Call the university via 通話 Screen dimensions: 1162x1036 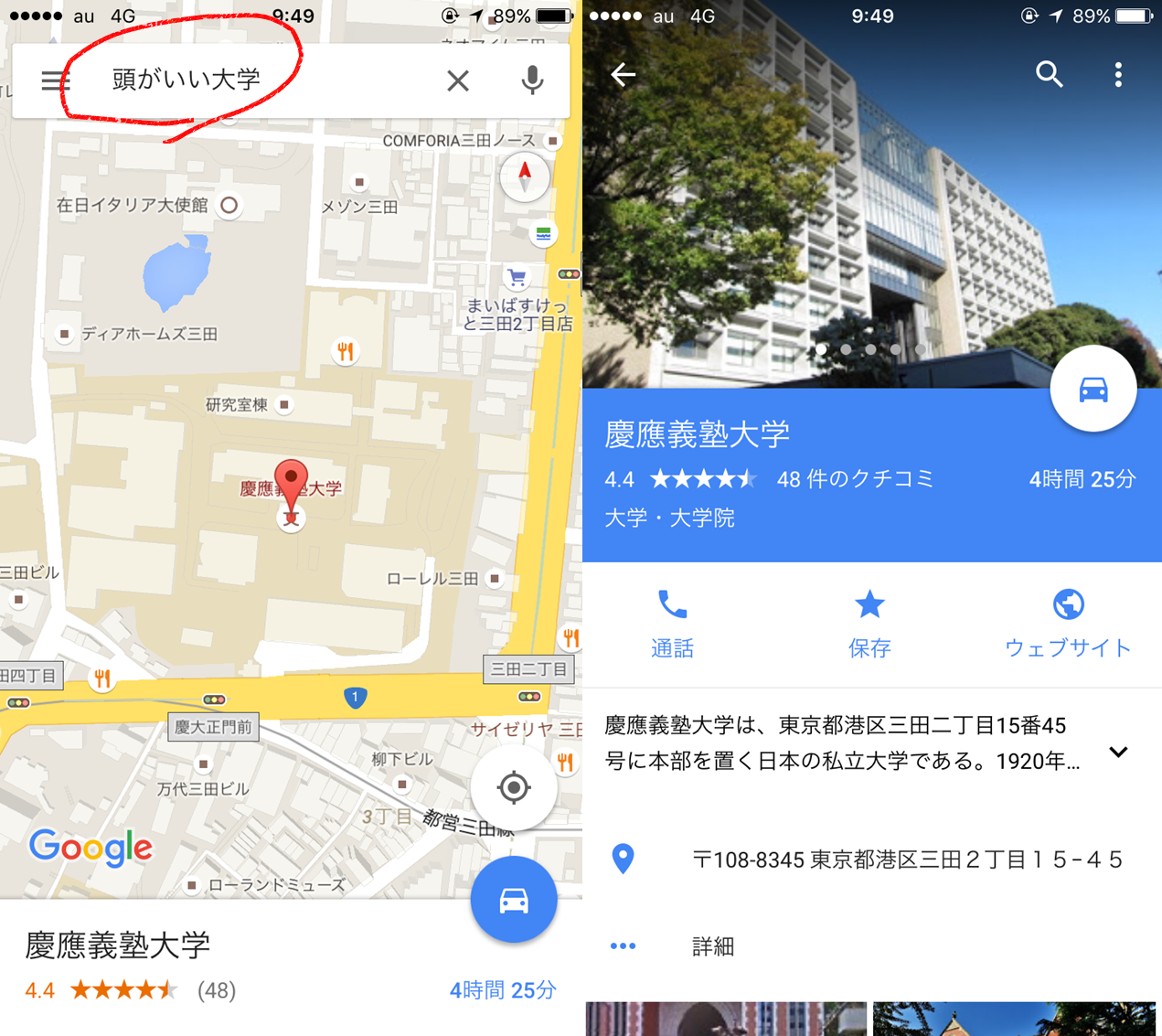tap(672, 624)
